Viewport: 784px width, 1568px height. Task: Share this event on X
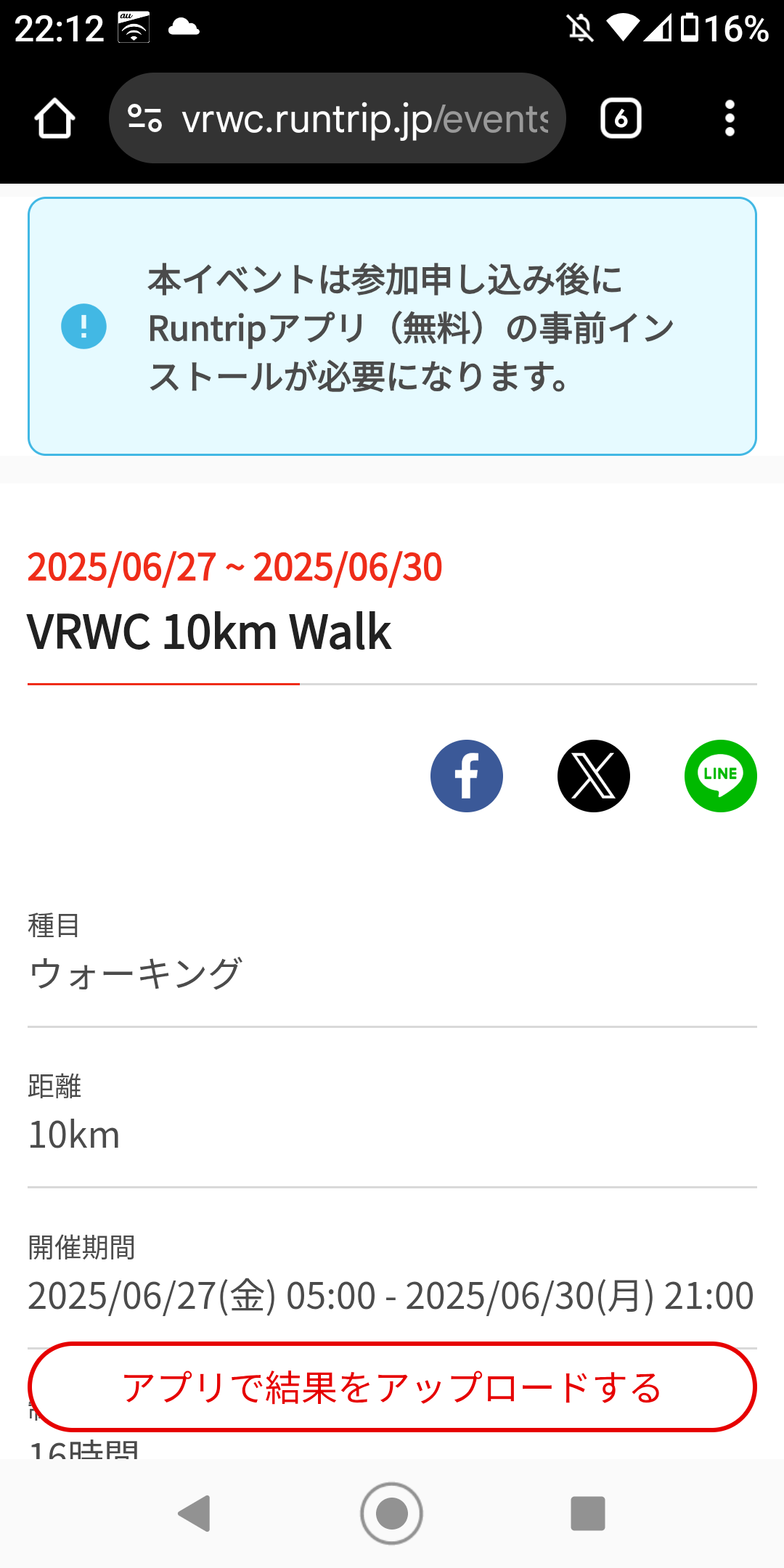click(593, 775)
